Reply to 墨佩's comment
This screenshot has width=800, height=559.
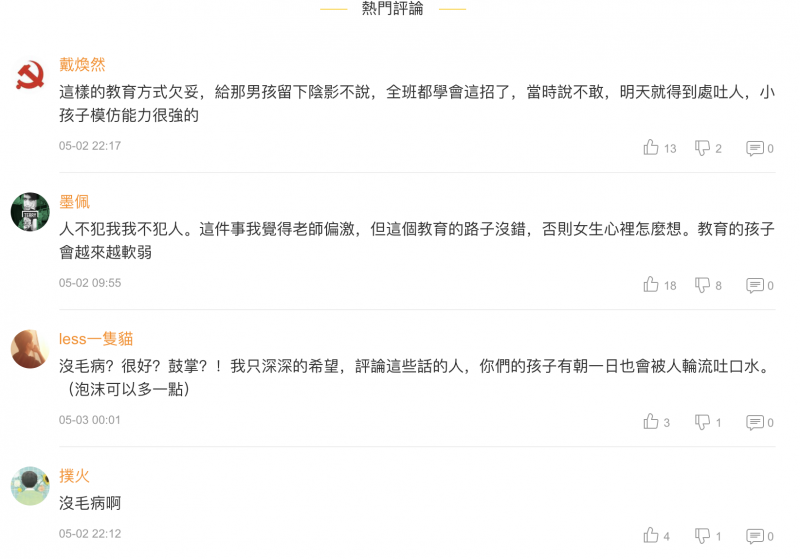coord(754,285)
